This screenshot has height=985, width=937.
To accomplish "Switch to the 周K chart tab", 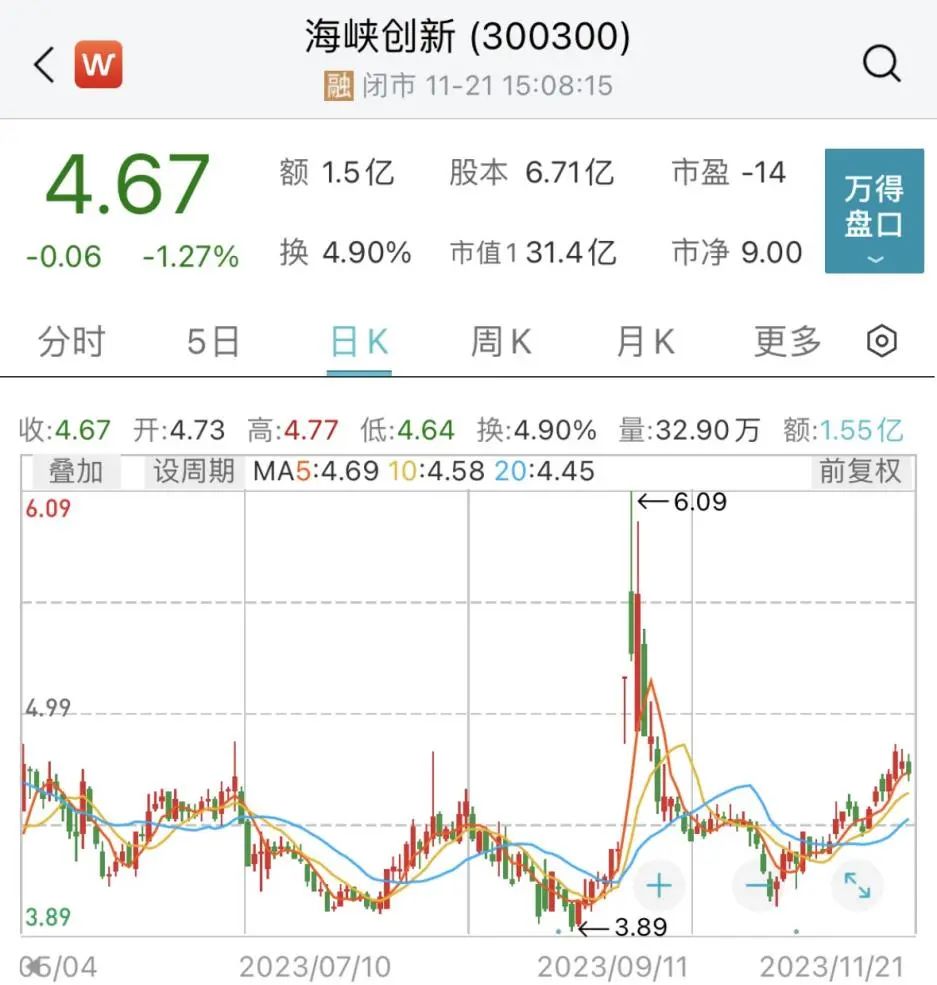I will 501,342.
